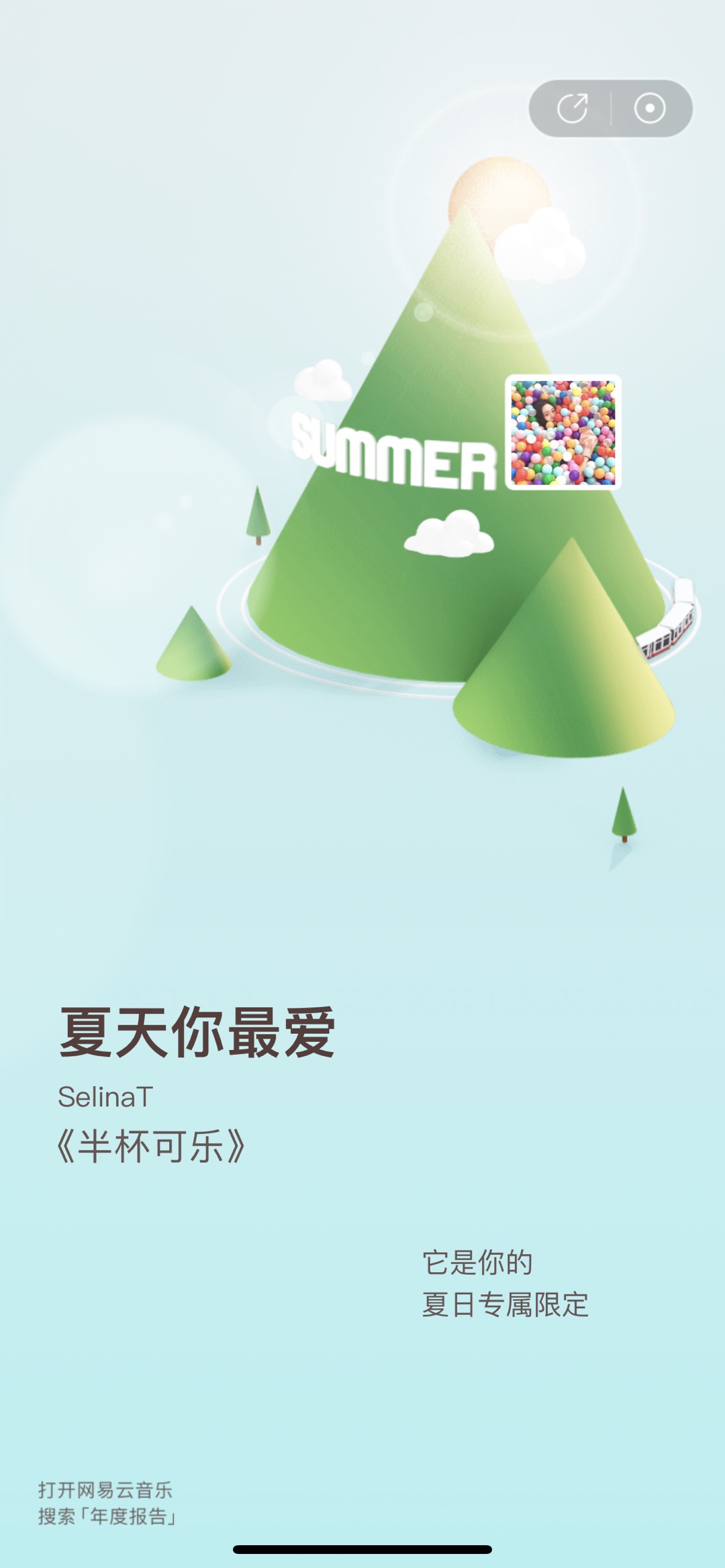Open the ball pit album cover thumbnail
This screenshot has height=1568, width=725.
[x=563, y=433]
